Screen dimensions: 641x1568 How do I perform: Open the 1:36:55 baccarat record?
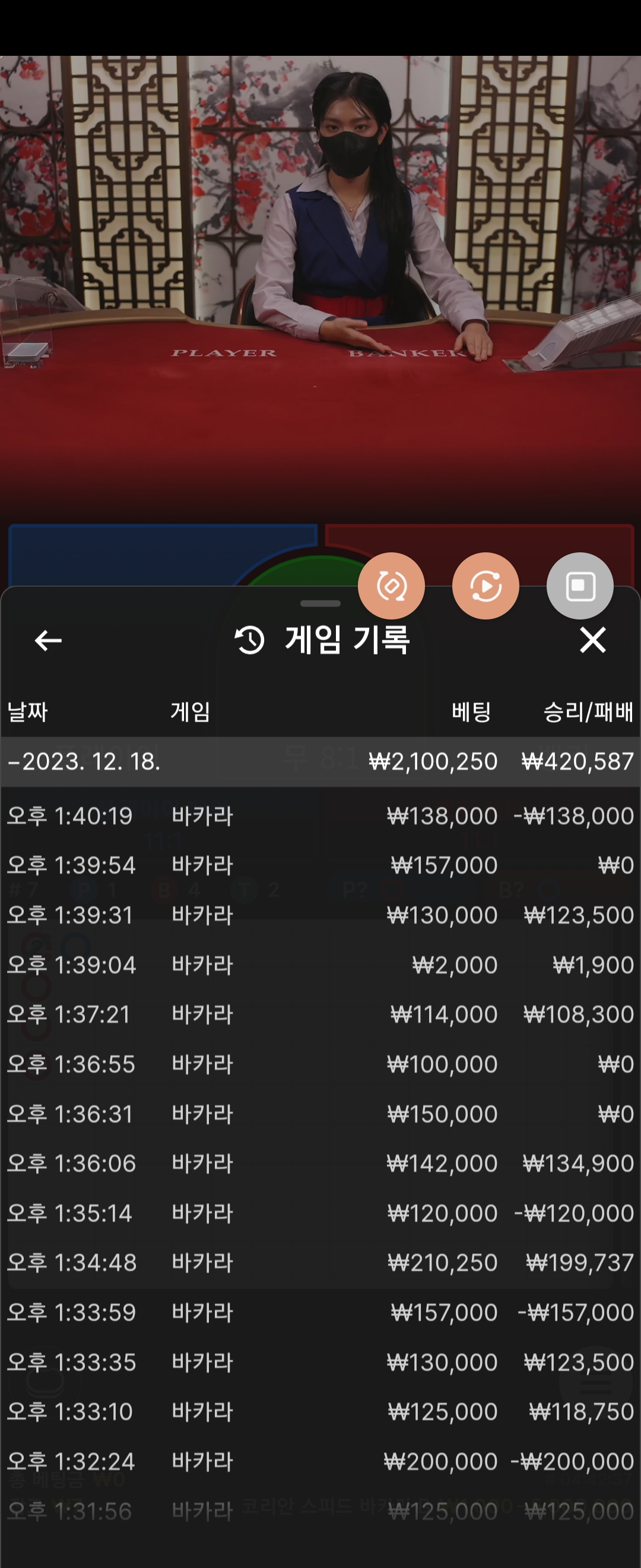click(320, 1064)
